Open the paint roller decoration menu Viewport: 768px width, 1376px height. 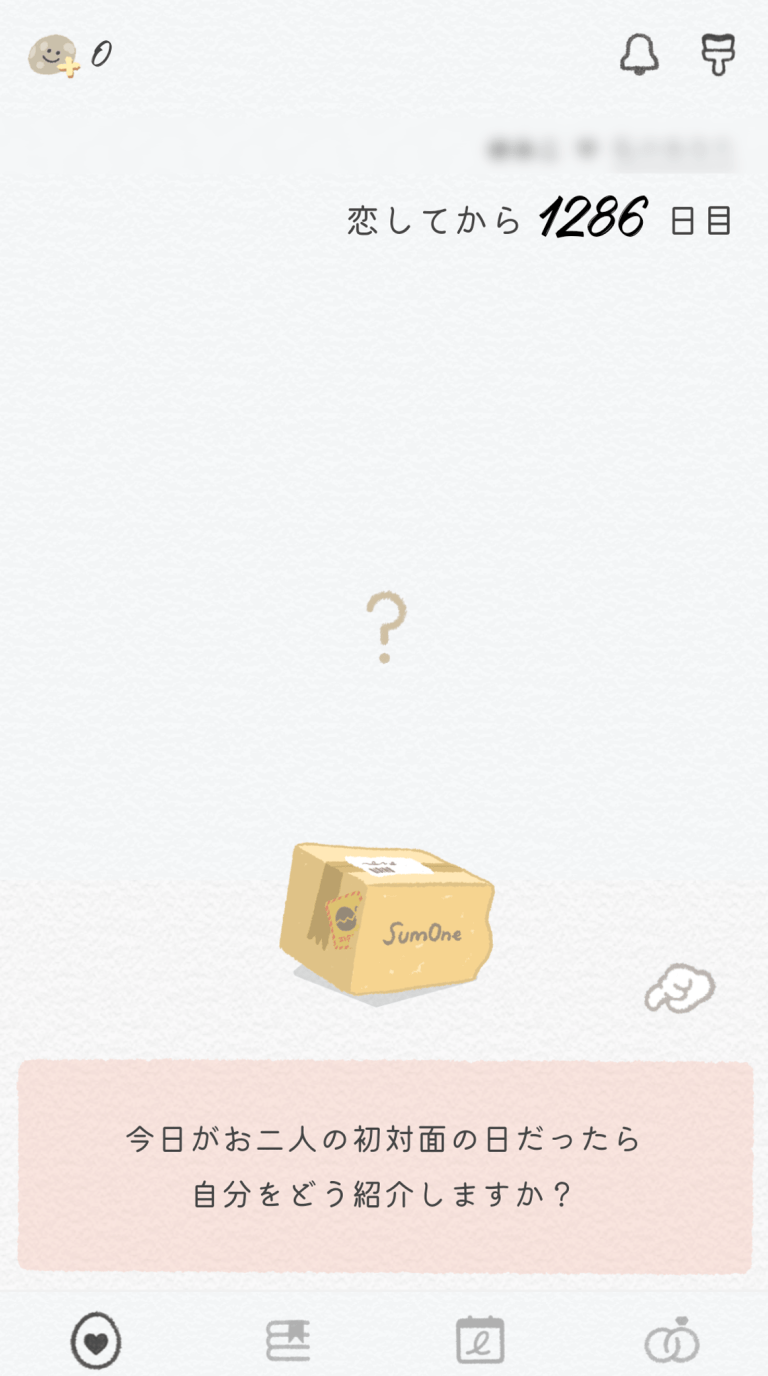tap(718, 54)
